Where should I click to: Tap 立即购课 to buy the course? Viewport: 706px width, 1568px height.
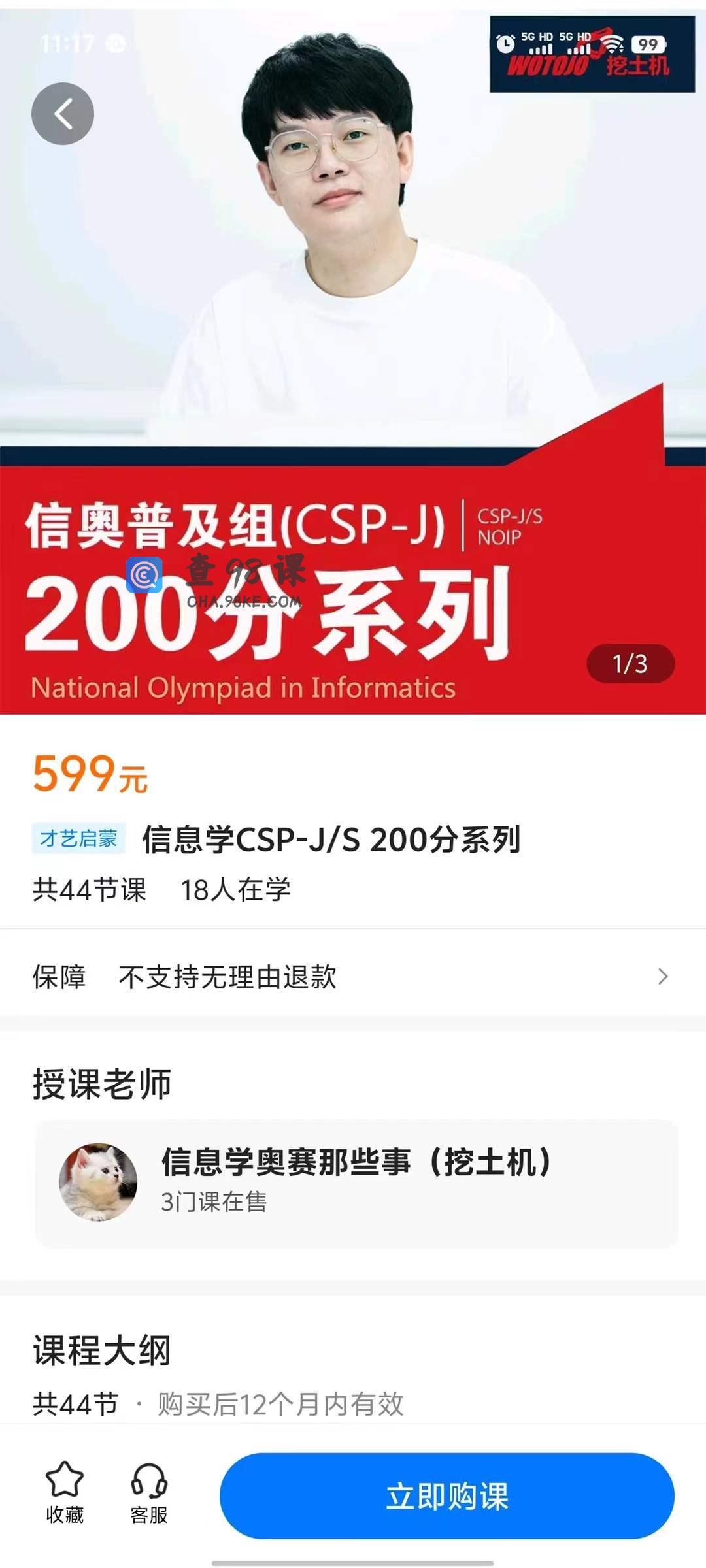coord(446,1496)
